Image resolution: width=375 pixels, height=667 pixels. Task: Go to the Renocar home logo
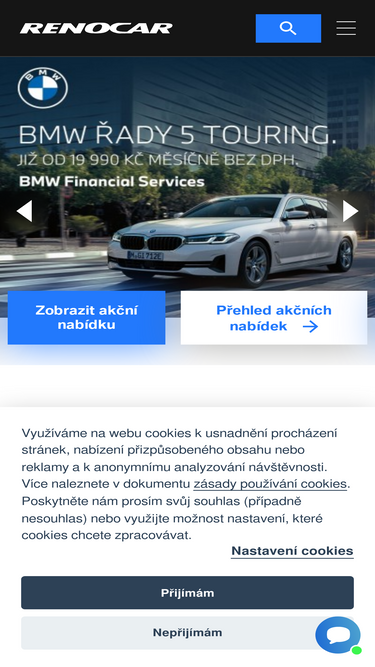tap(96, 29)
